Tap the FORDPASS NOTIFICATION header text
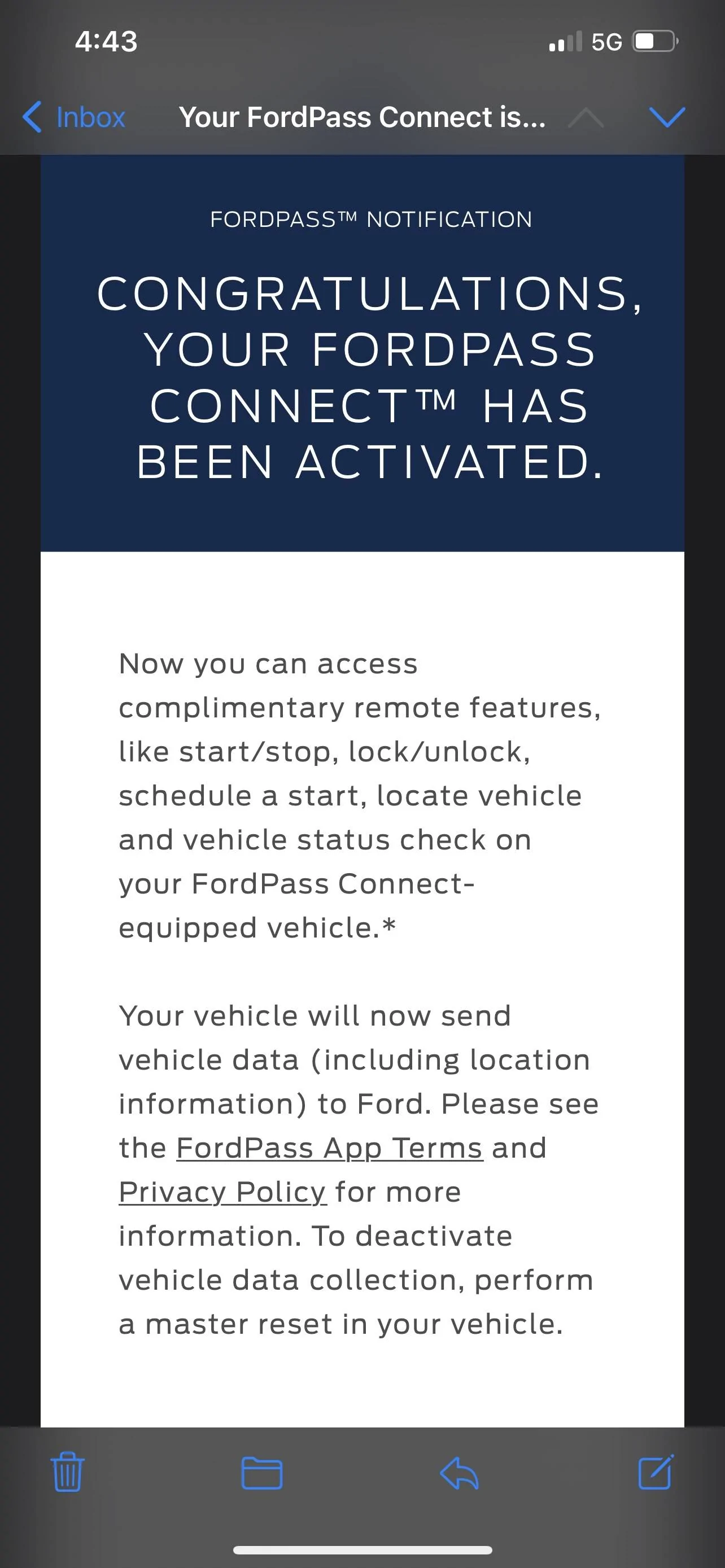This screenshot has height=1568, width=725. (x=371, y=218)
